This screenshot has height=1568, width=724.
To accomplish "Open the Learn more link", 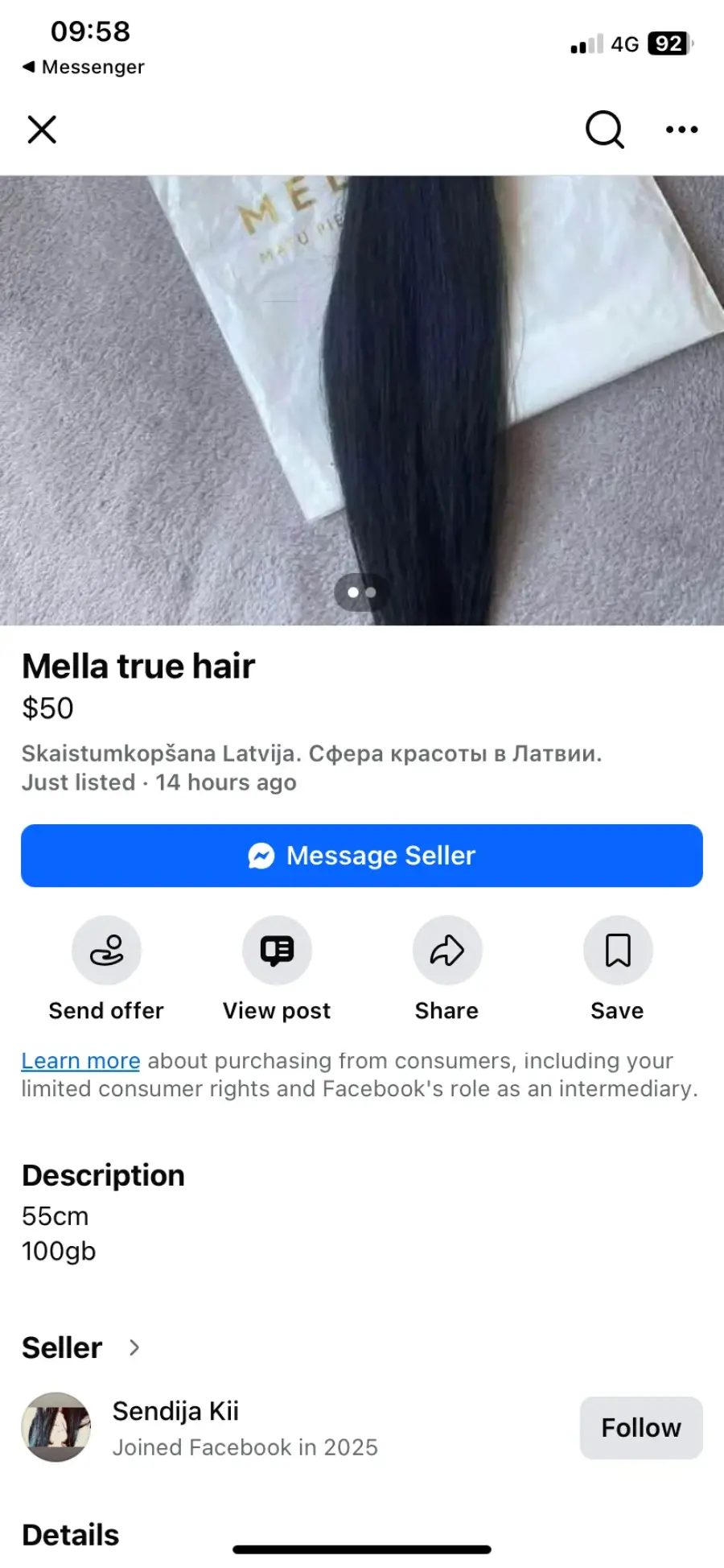I will (x=80, y=1061).
